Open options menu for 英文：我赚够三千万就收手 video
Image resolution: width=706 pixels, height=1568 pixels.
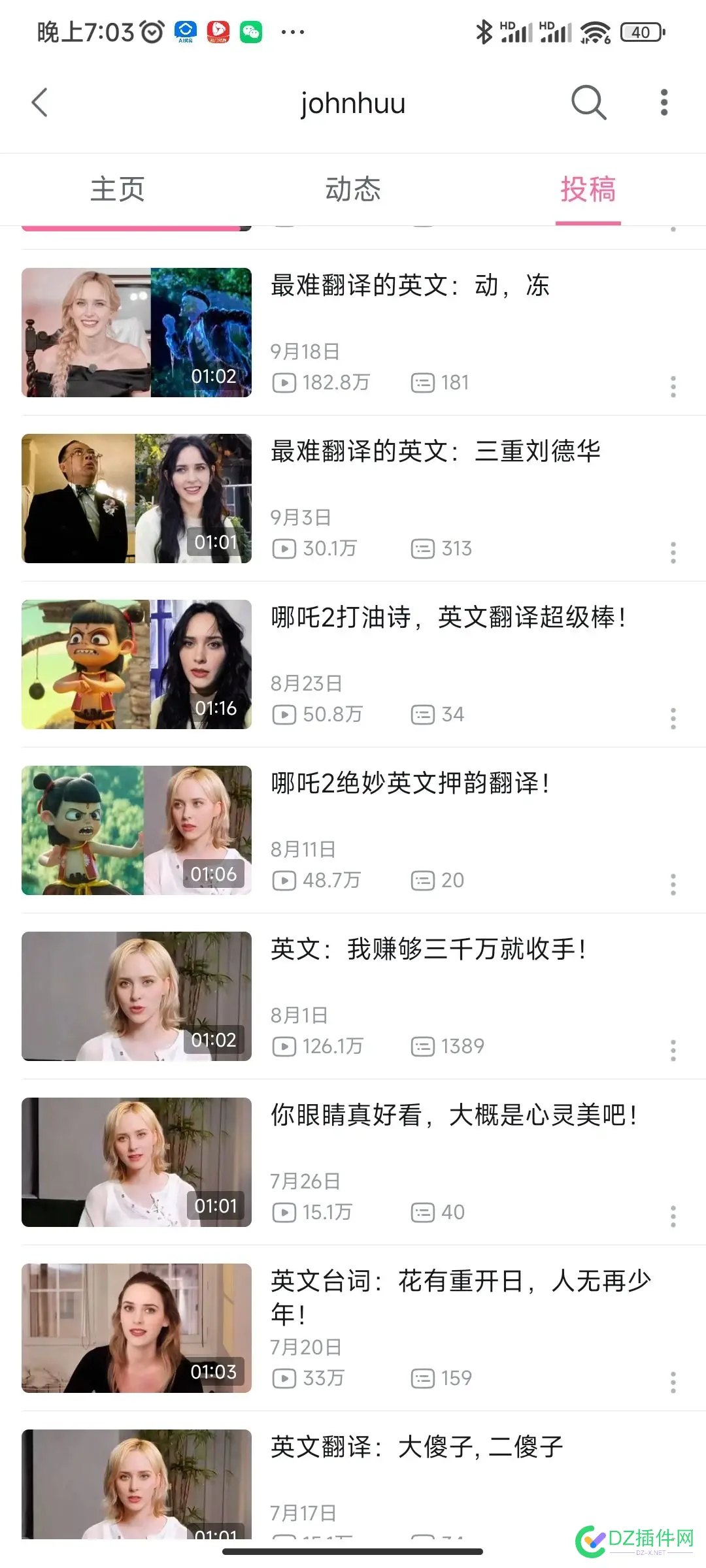673,1051
